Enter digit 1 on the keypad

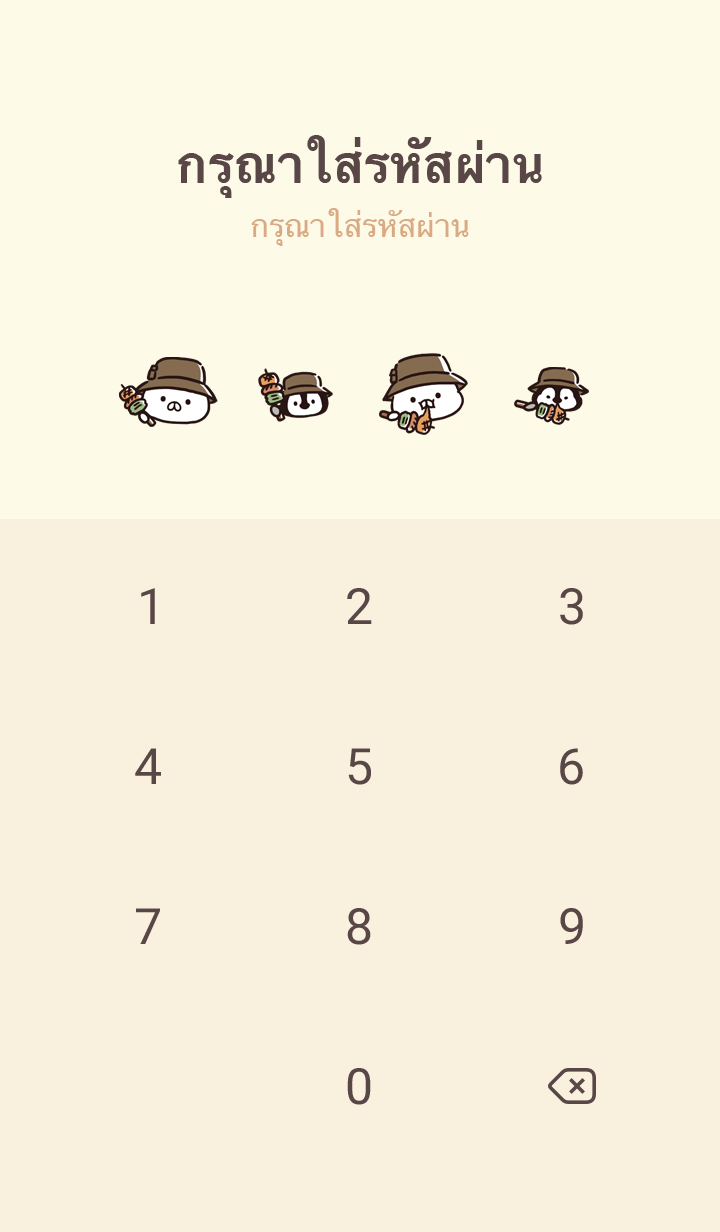[149, 607]
